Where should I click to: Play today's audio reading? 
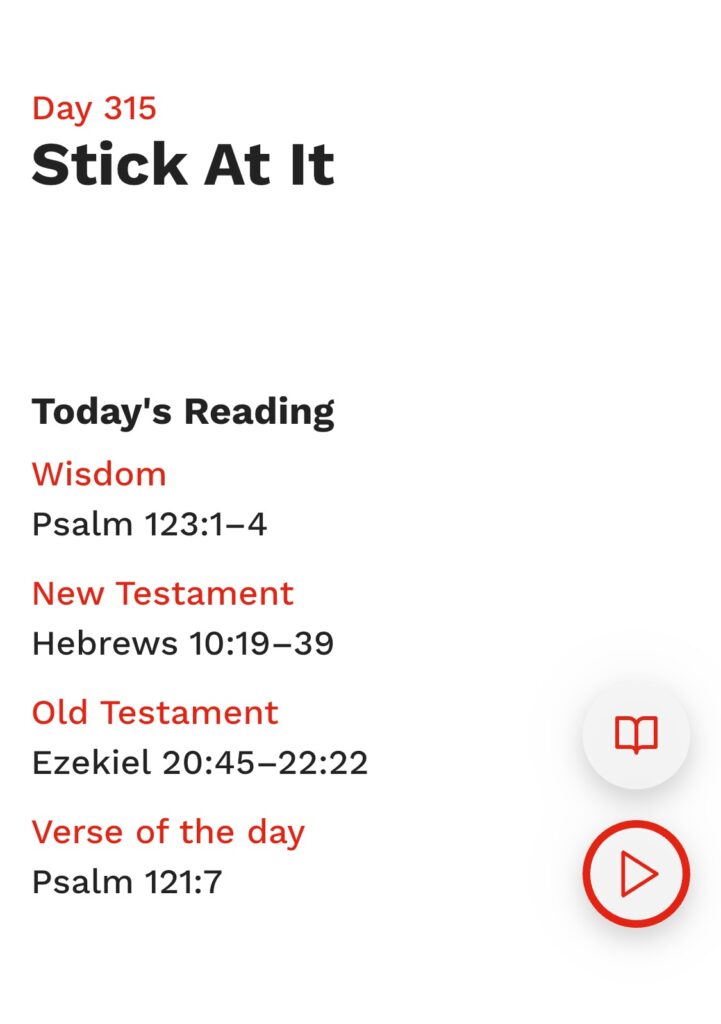(636, 875)
